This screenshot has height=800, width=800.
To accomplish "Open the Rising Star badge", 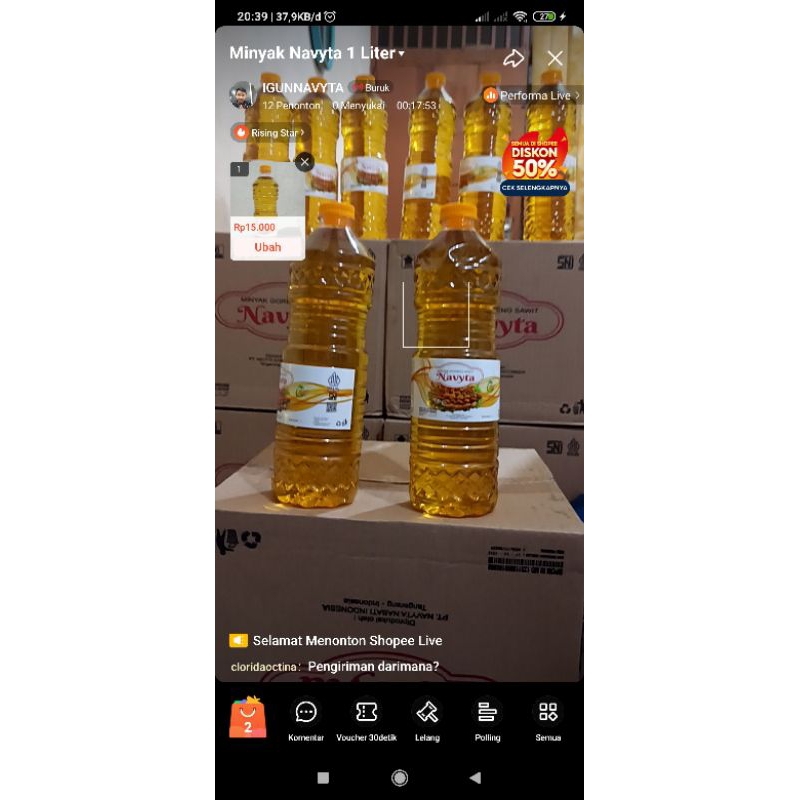I will point(269,133).
